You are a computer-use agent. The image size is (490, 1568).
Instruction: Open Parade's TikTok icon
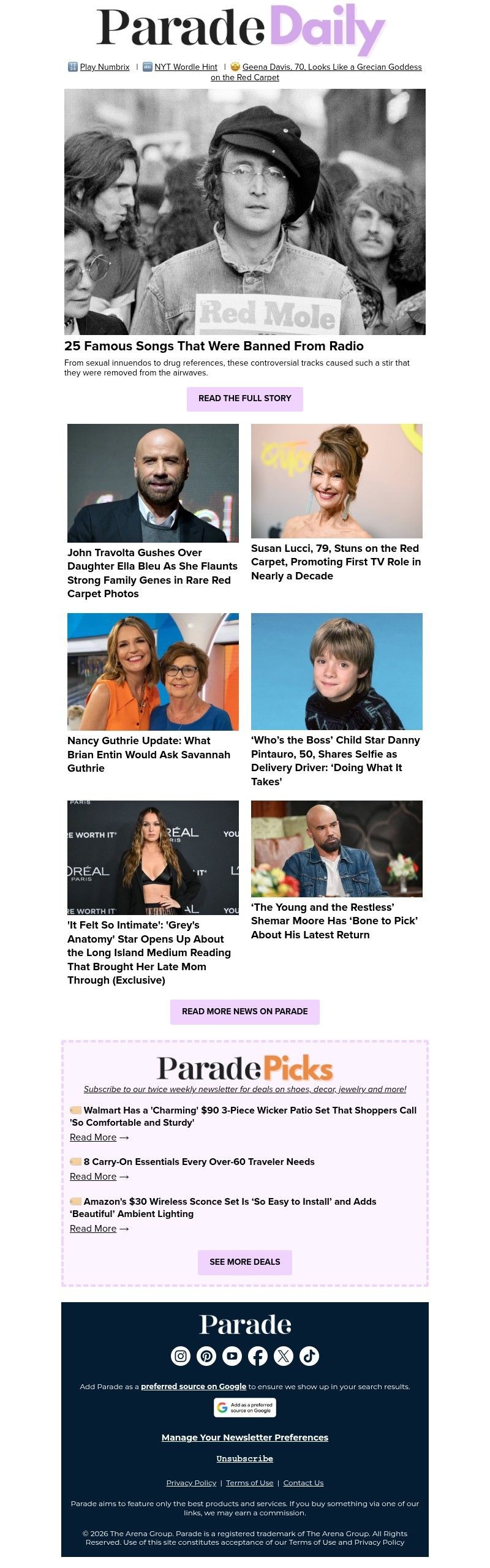(309, 1356)
